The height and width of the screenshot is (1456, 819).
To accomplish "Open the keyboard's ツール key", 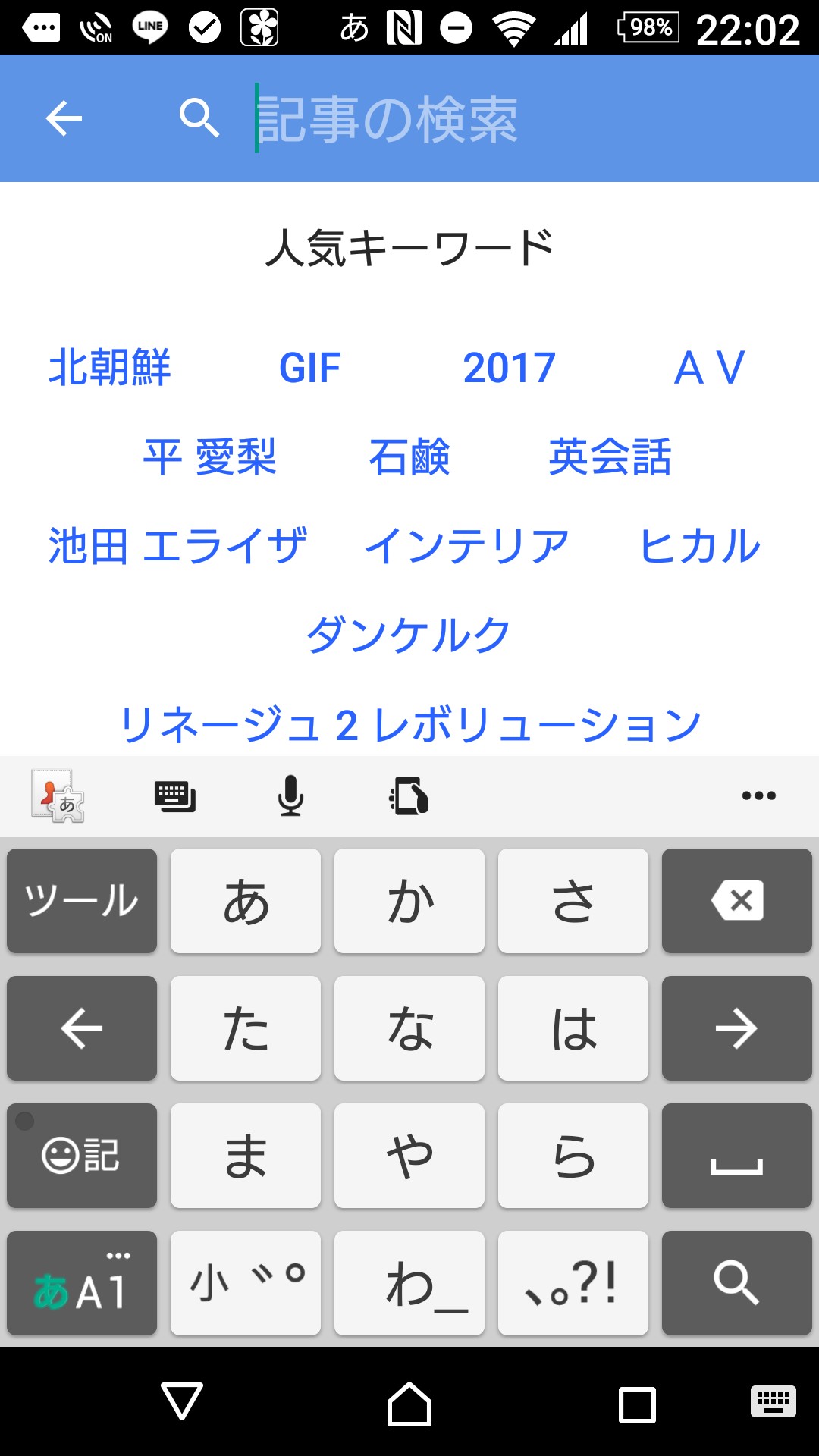I will [82, 901].
